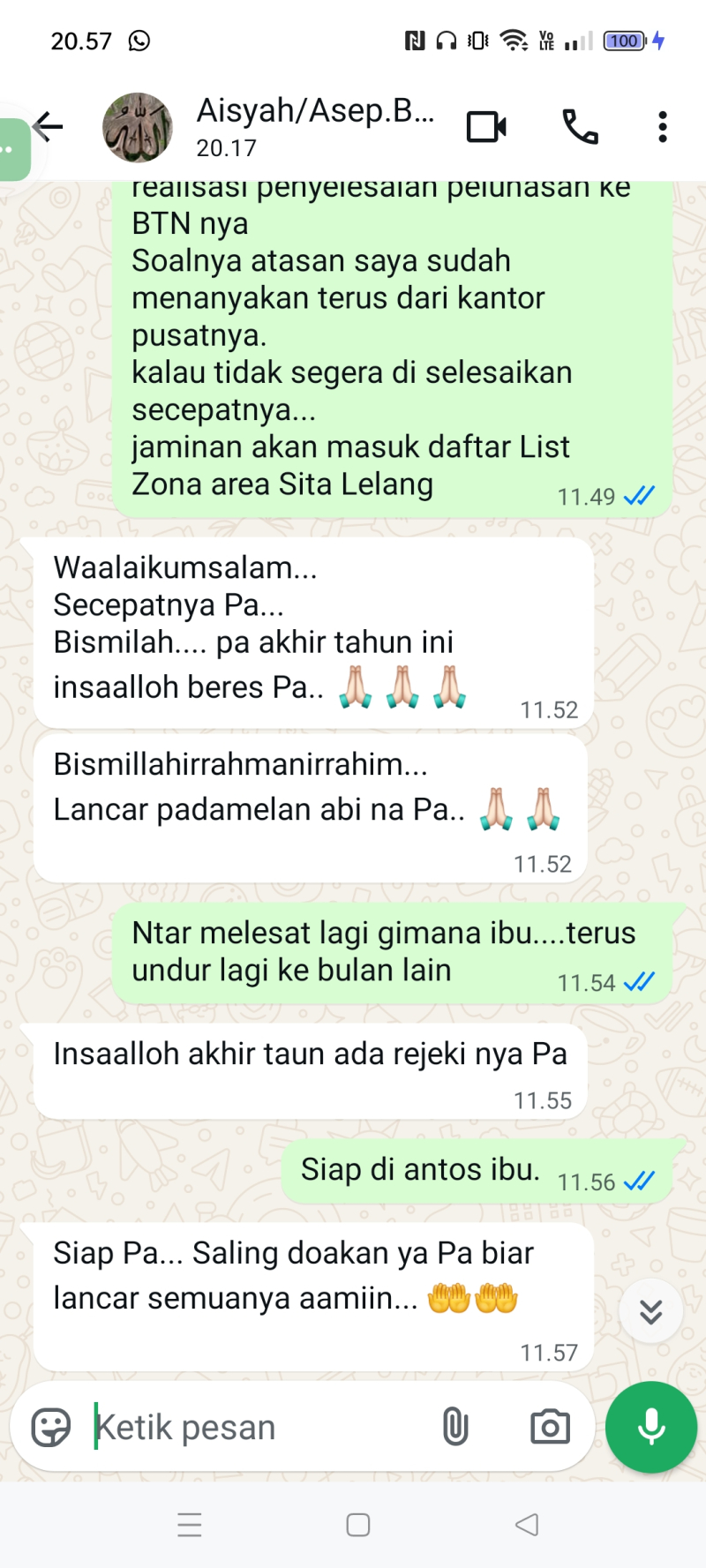Open the three-dot overflow menu
The width and height of the screenshot is (706, 1568).
pos(662,127)
